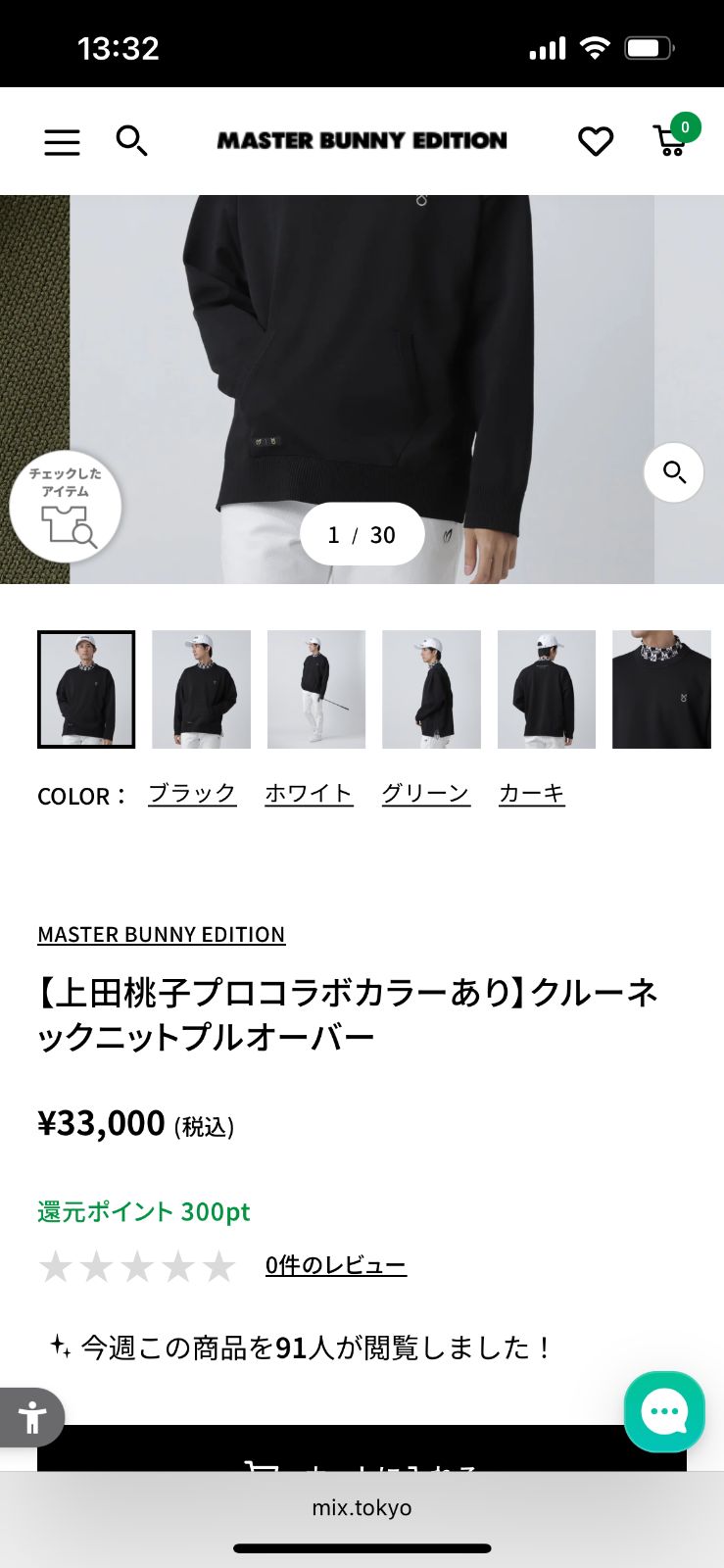Image resolution: width=724 pixels, height=1568 pixels.
Task: Open the accessibility options button
Action: click(x=31, y=1417)
